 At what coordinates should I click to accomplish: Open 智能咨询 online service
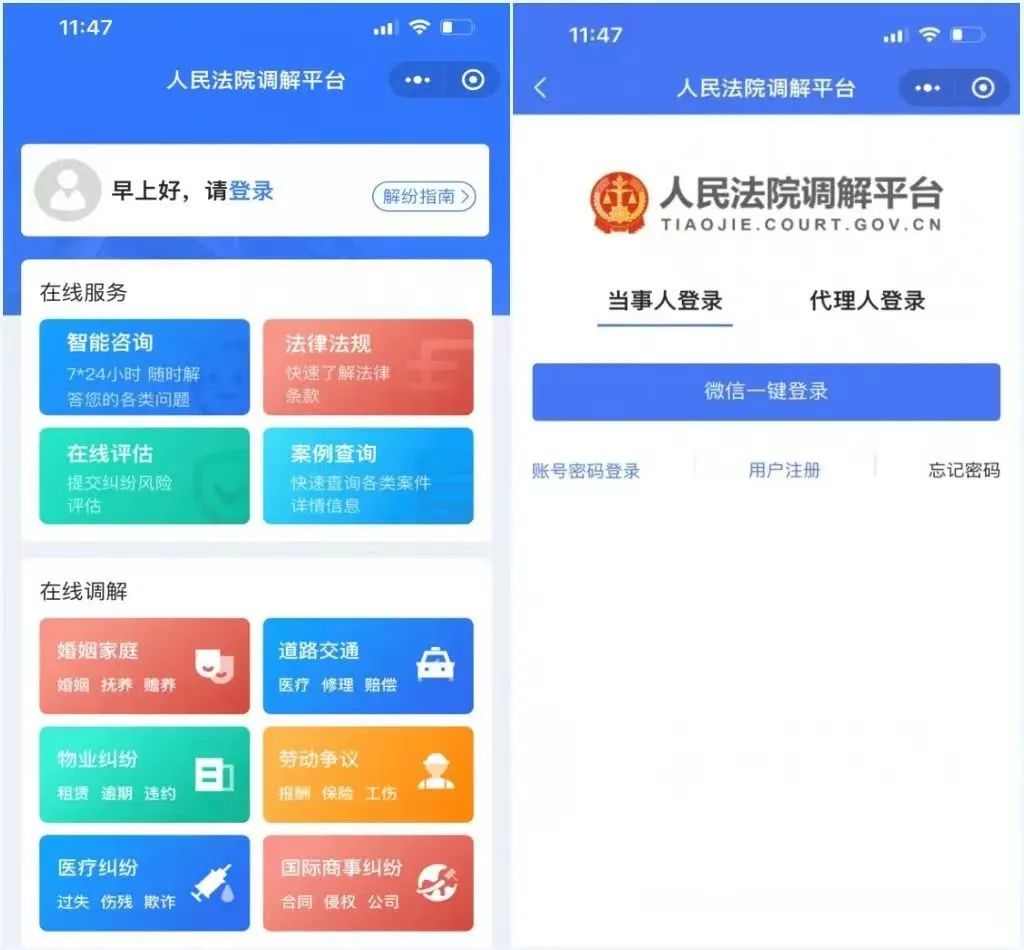pos(144,366)
